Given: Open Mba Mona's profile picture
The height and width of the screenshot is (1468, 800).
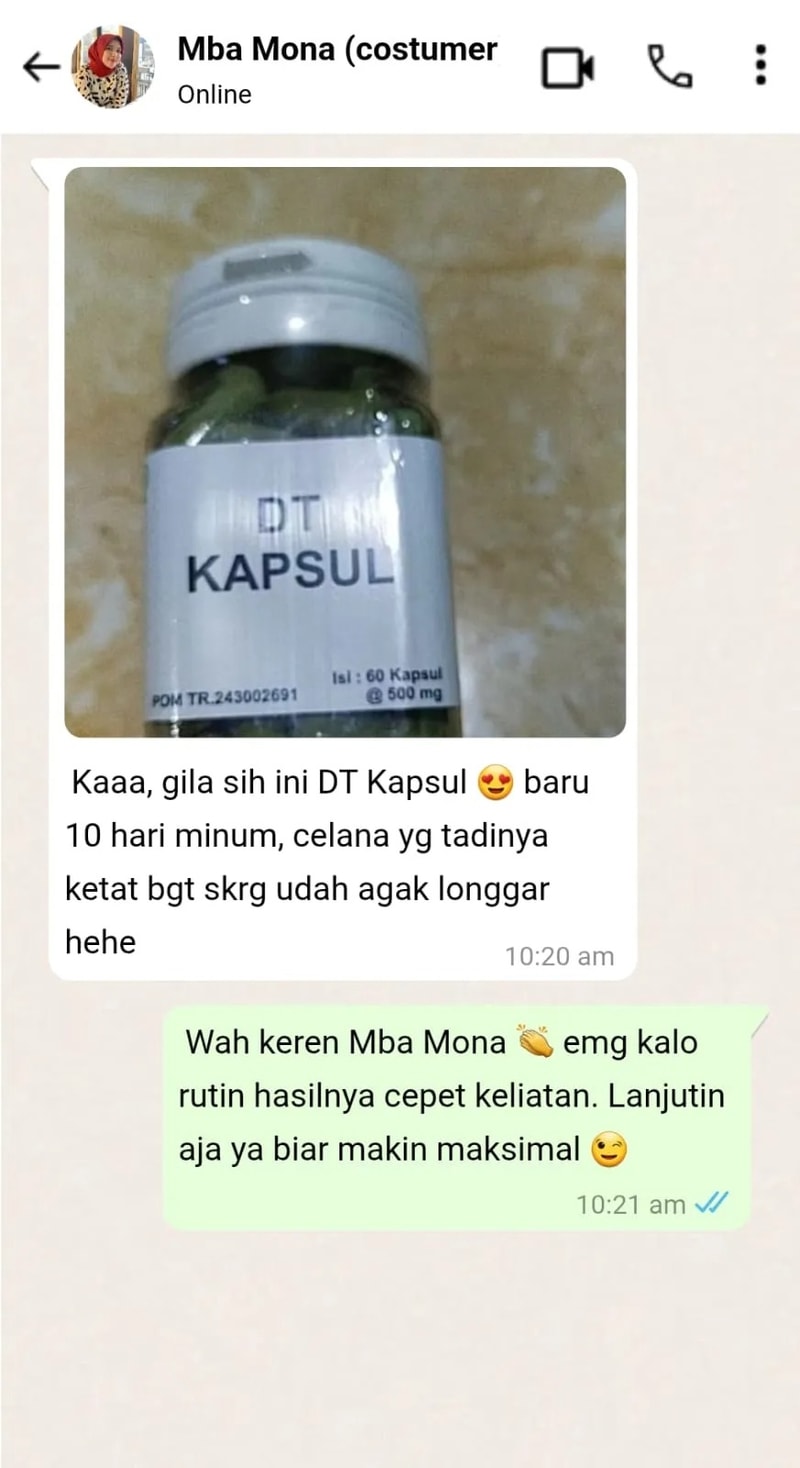Looking at the screenshot, I should [113, 67].
